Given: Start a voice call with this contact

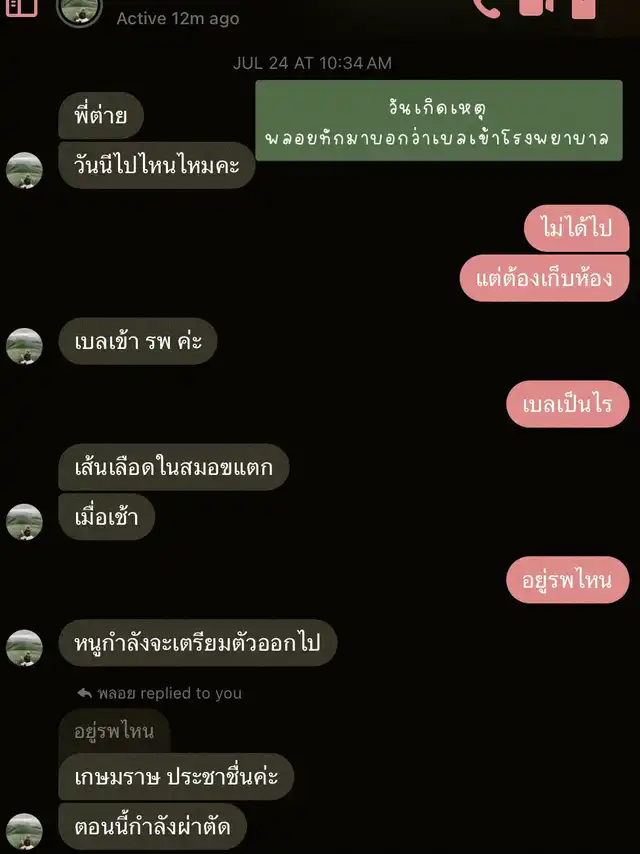Looking at the screenshot, I should pyautogui.click(x=486, y=8).
